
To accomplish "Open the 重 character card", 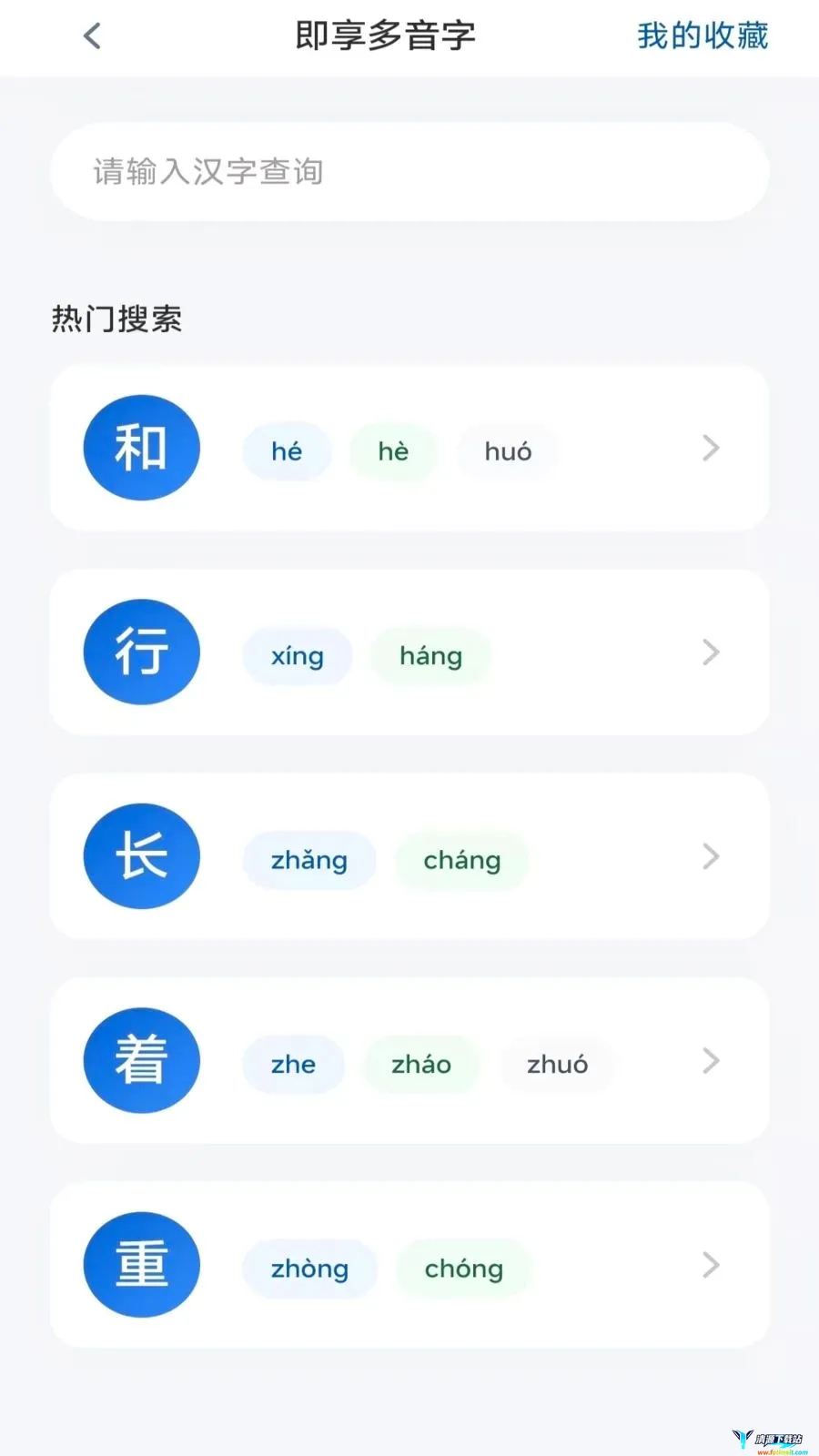I will coord(409,1265).
